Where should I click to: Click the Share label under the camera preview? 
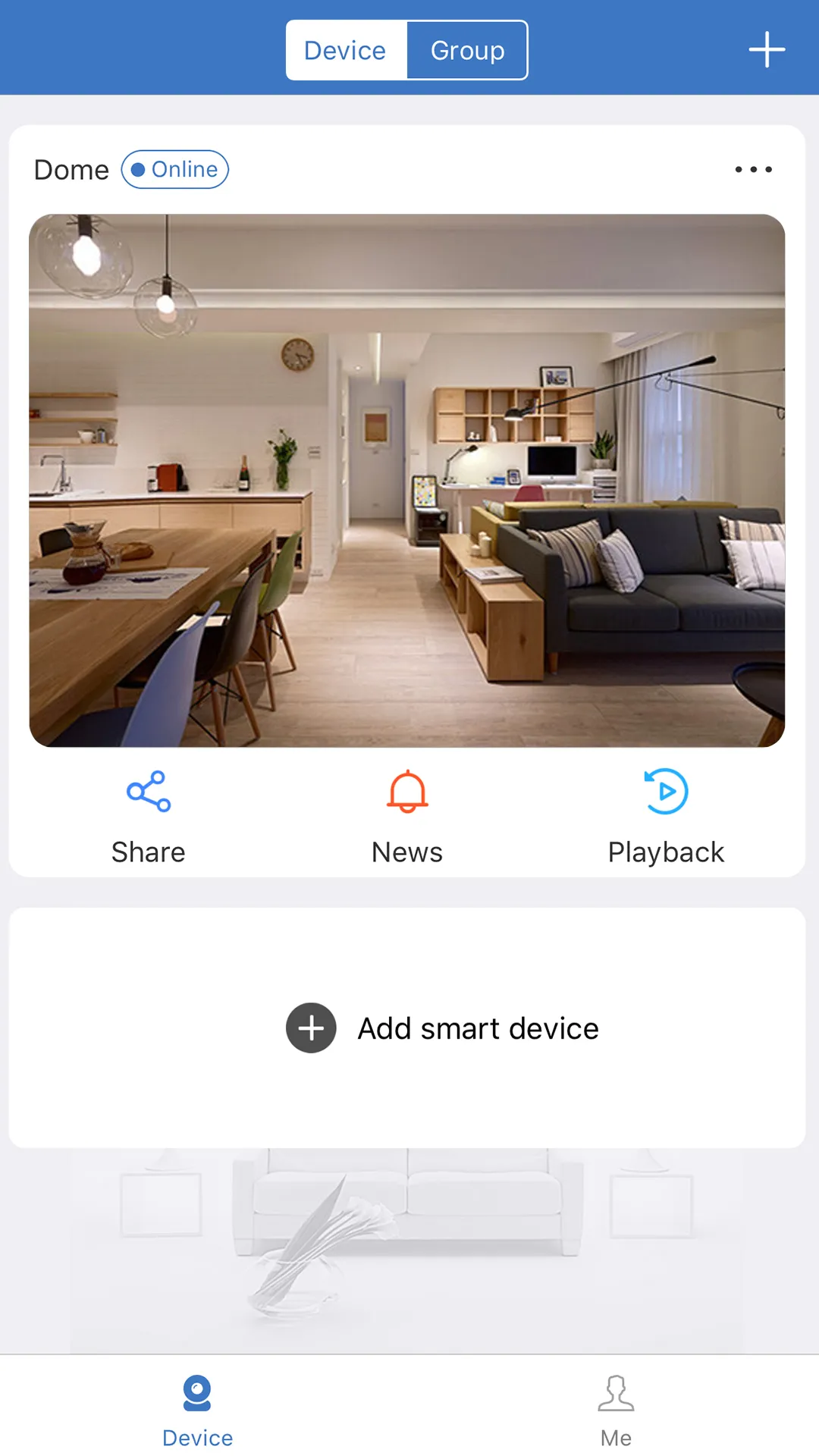(x=148, y=851)
